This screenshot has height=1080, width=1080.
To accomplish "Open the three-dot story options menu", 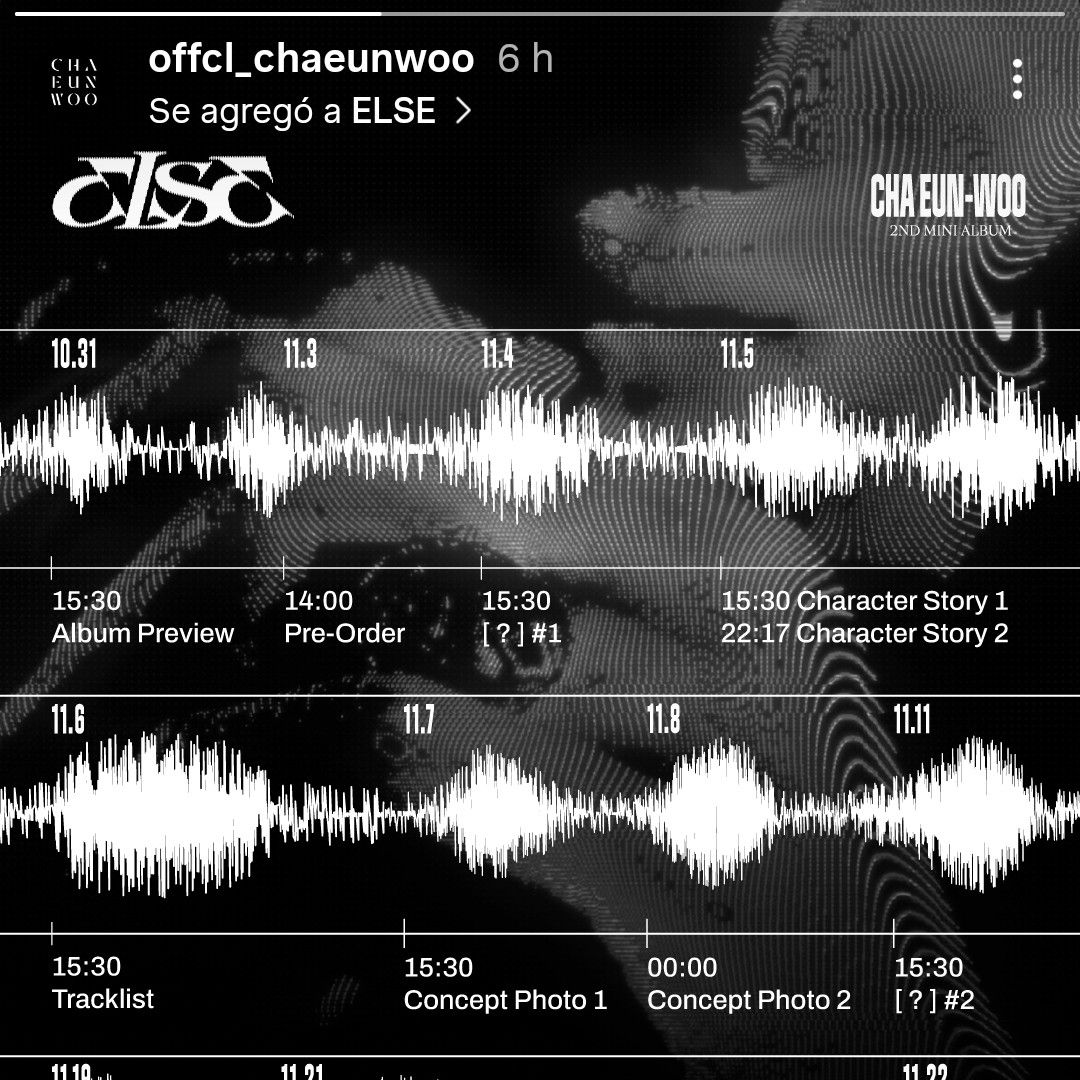I will click(x=1016, y=79).
